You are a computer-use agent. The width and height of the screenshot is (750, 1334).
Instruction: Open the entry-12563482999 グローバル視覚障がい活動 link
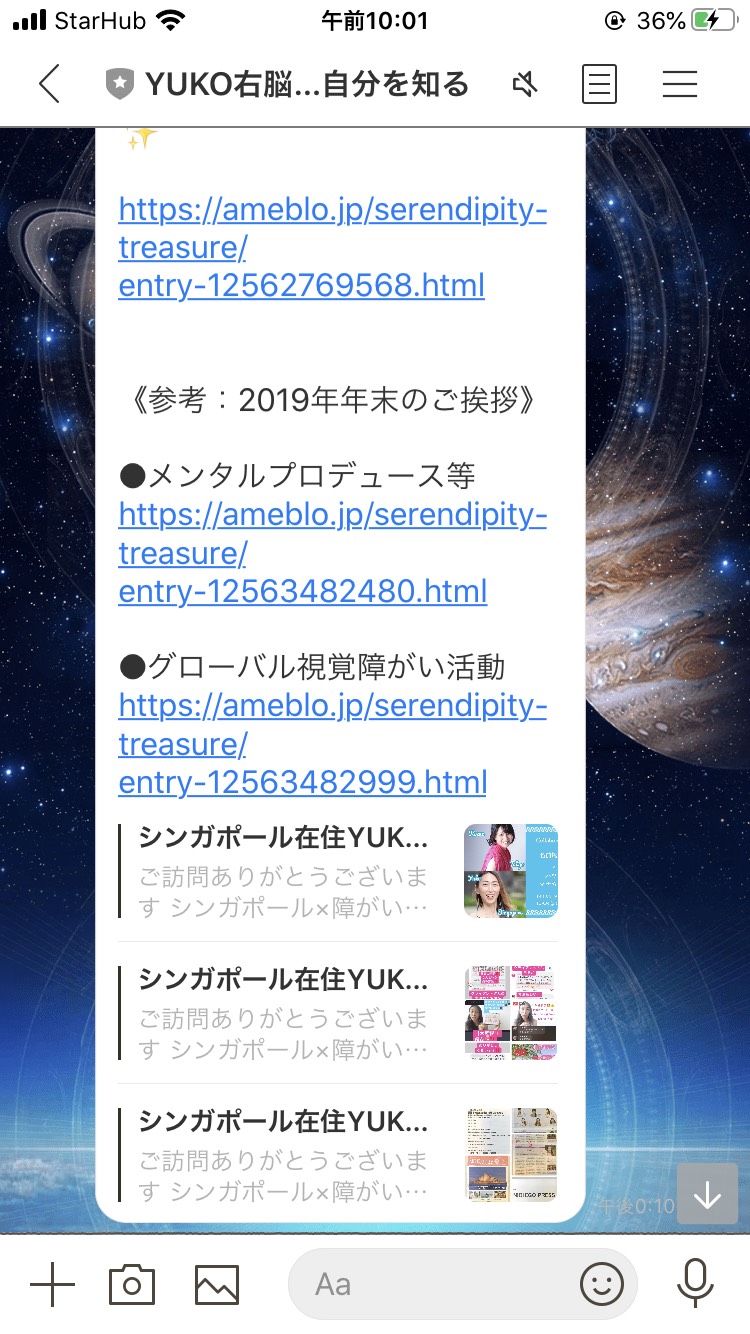click(332, 743)
